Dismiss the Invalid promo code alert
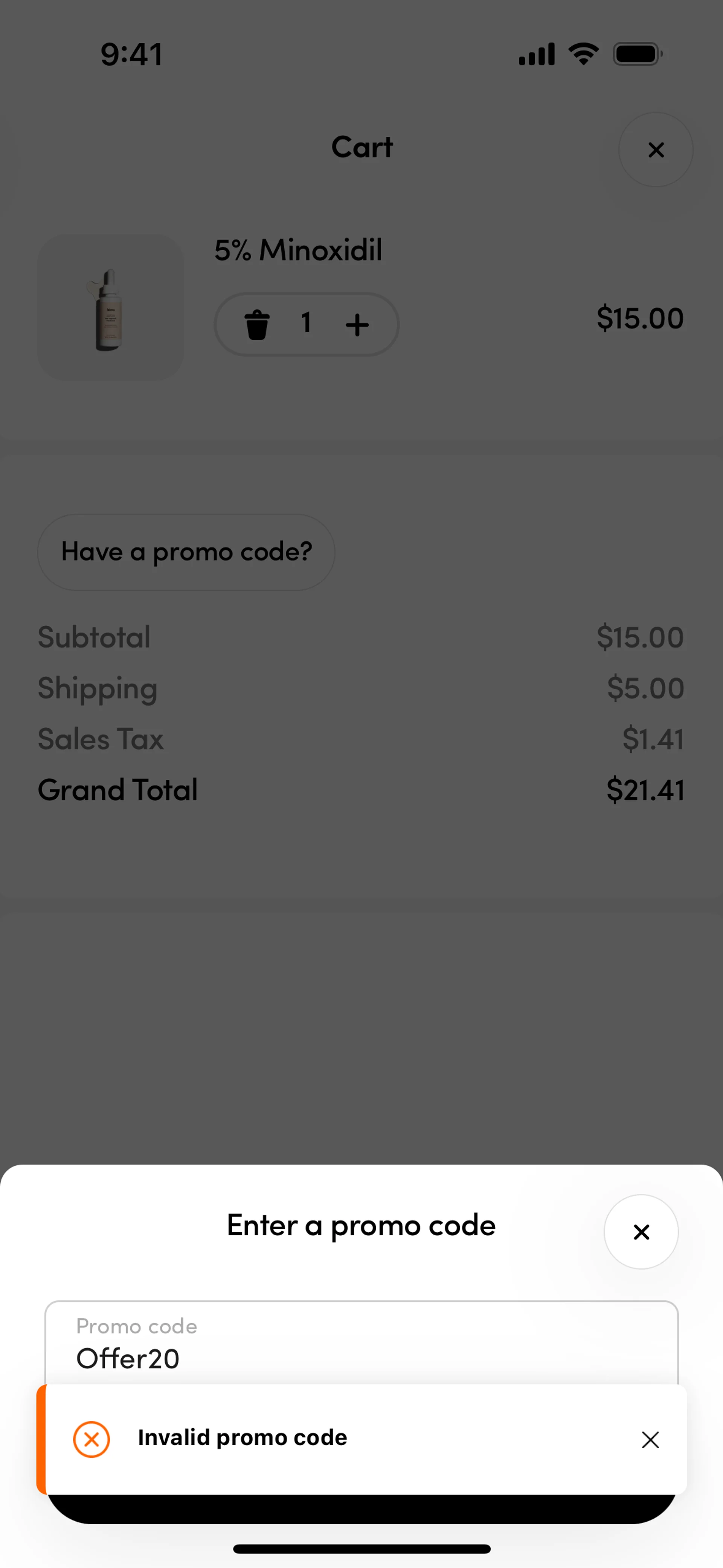Viewport: 723px width, 1568px height. pyautogui.click(x=650, y=1440)
